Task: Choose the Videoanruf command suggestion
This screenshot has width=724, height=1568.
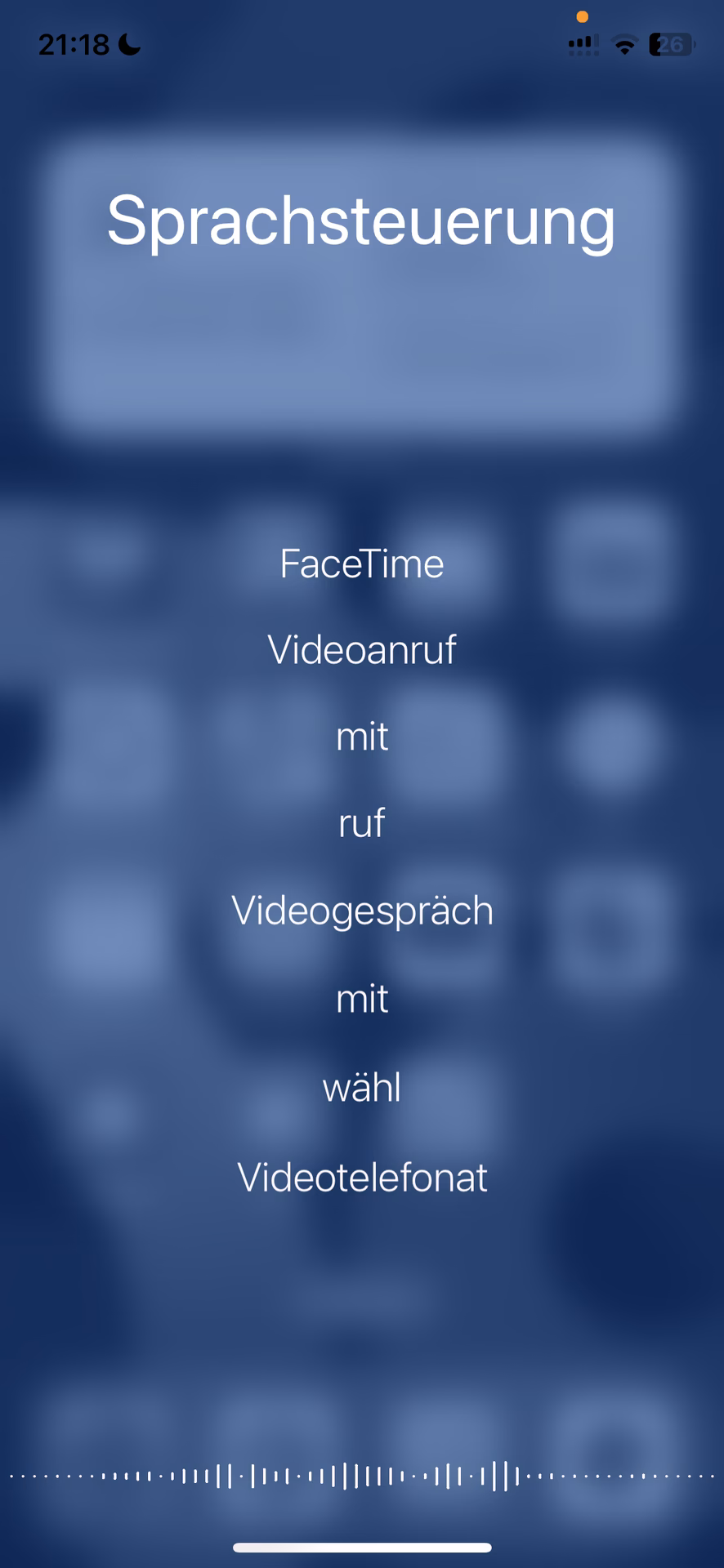Action: tap(362, 650)
